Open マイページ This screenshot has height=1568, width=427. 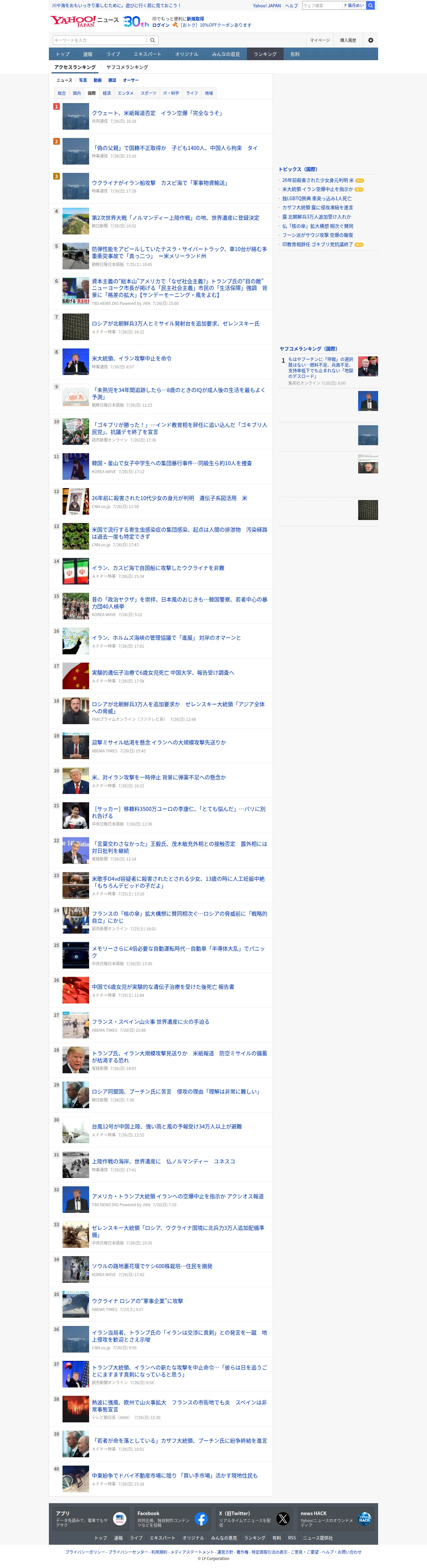pyautogui.click(x=320, y=40)
